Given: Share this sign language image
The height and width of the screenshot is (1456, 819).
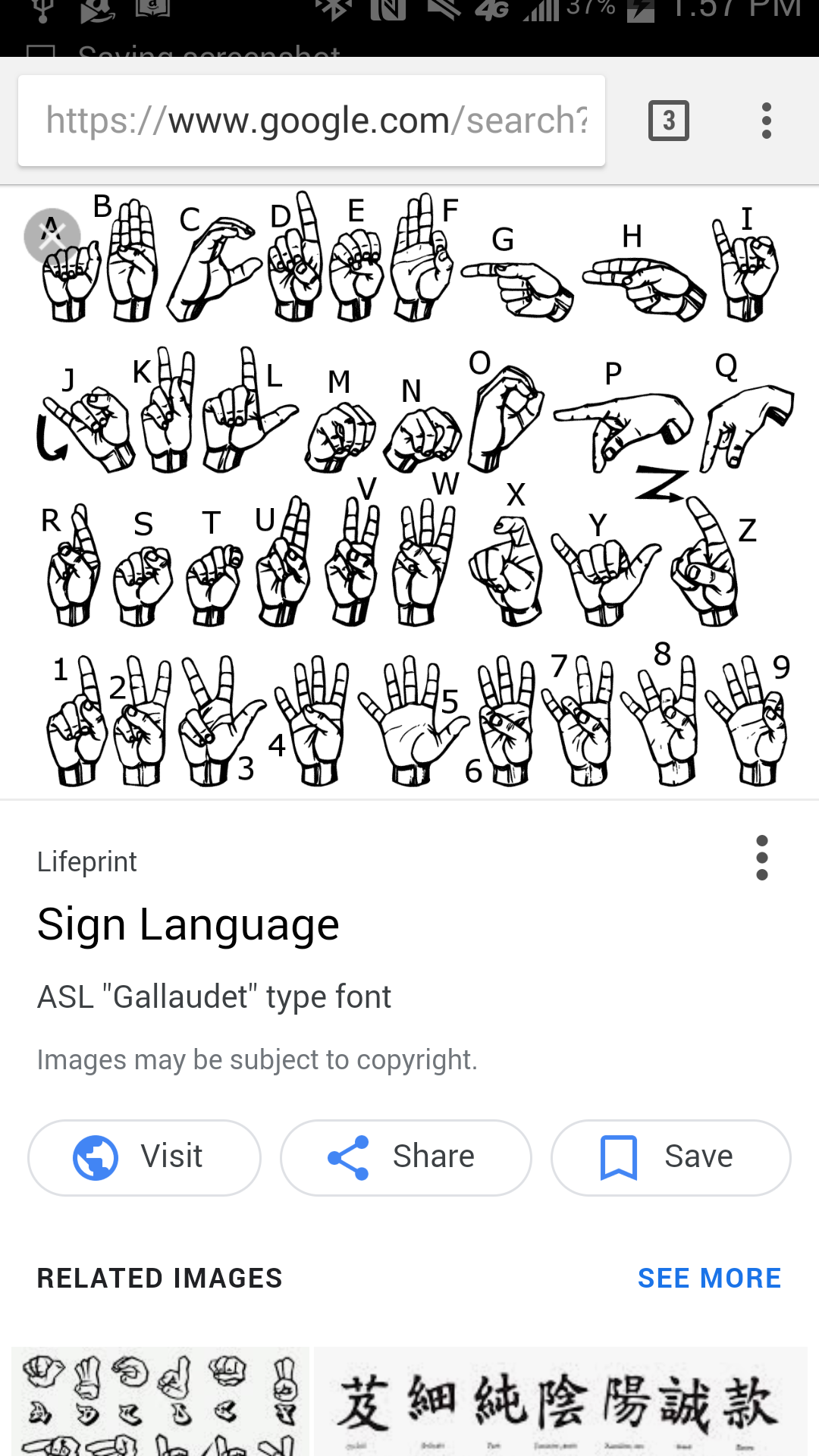Looking at the screenshot, I should click(406, 1157).
